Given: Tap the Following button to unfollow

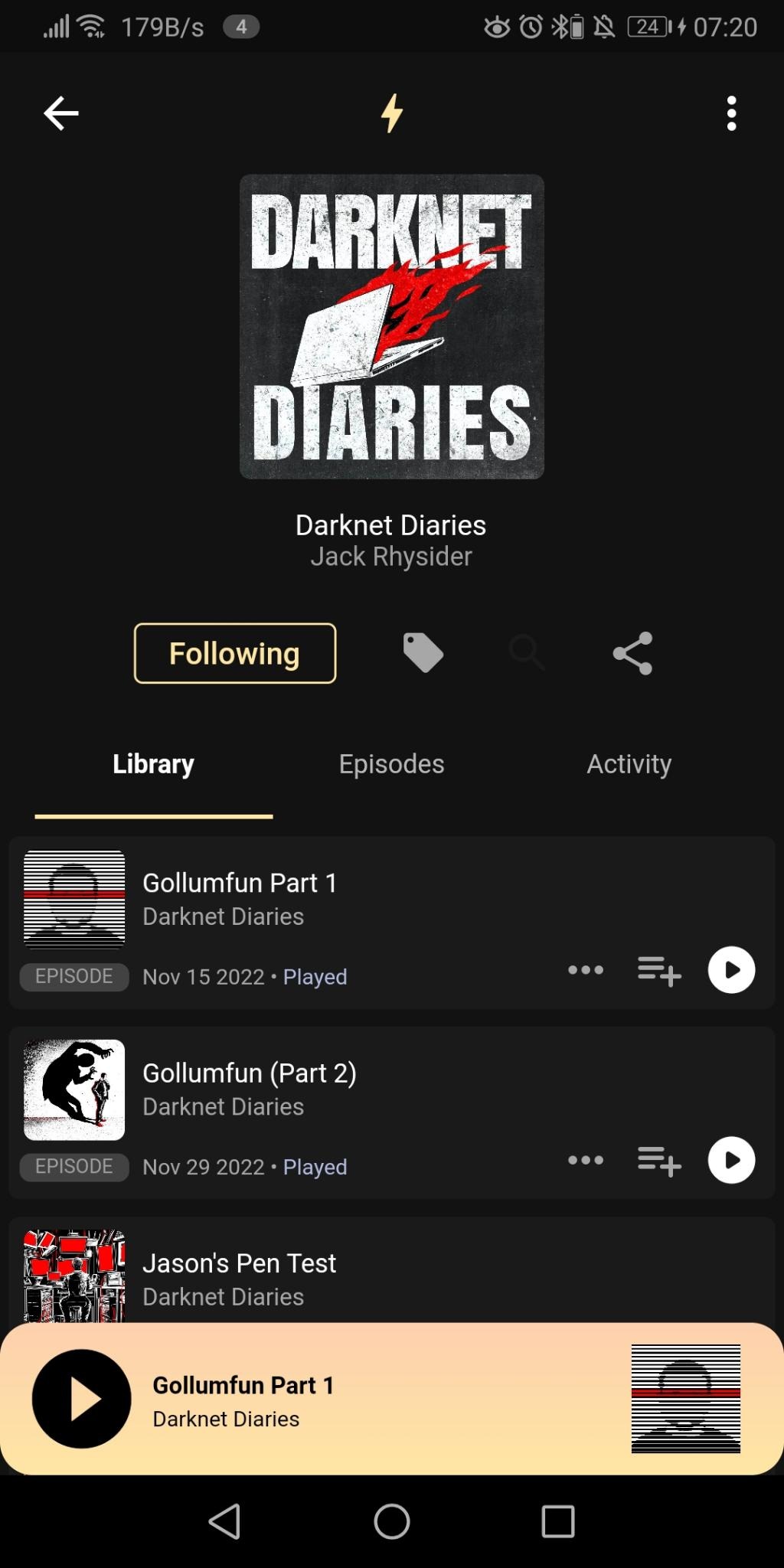Looking at the screenshot, I should pyautogui.click(x=234, y=653).
